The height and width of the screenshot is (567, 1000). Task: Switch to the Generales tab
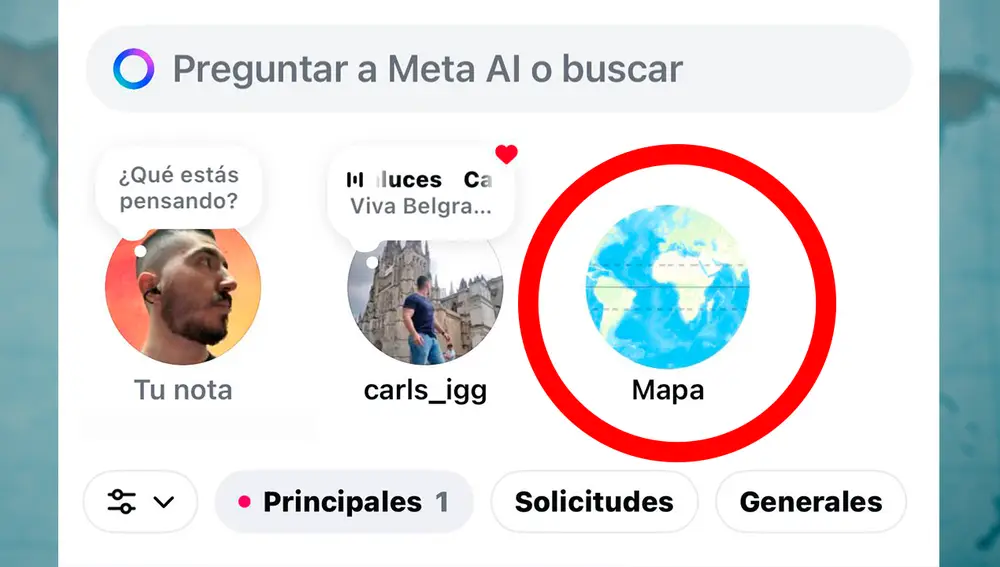click(x=810, y=502)
